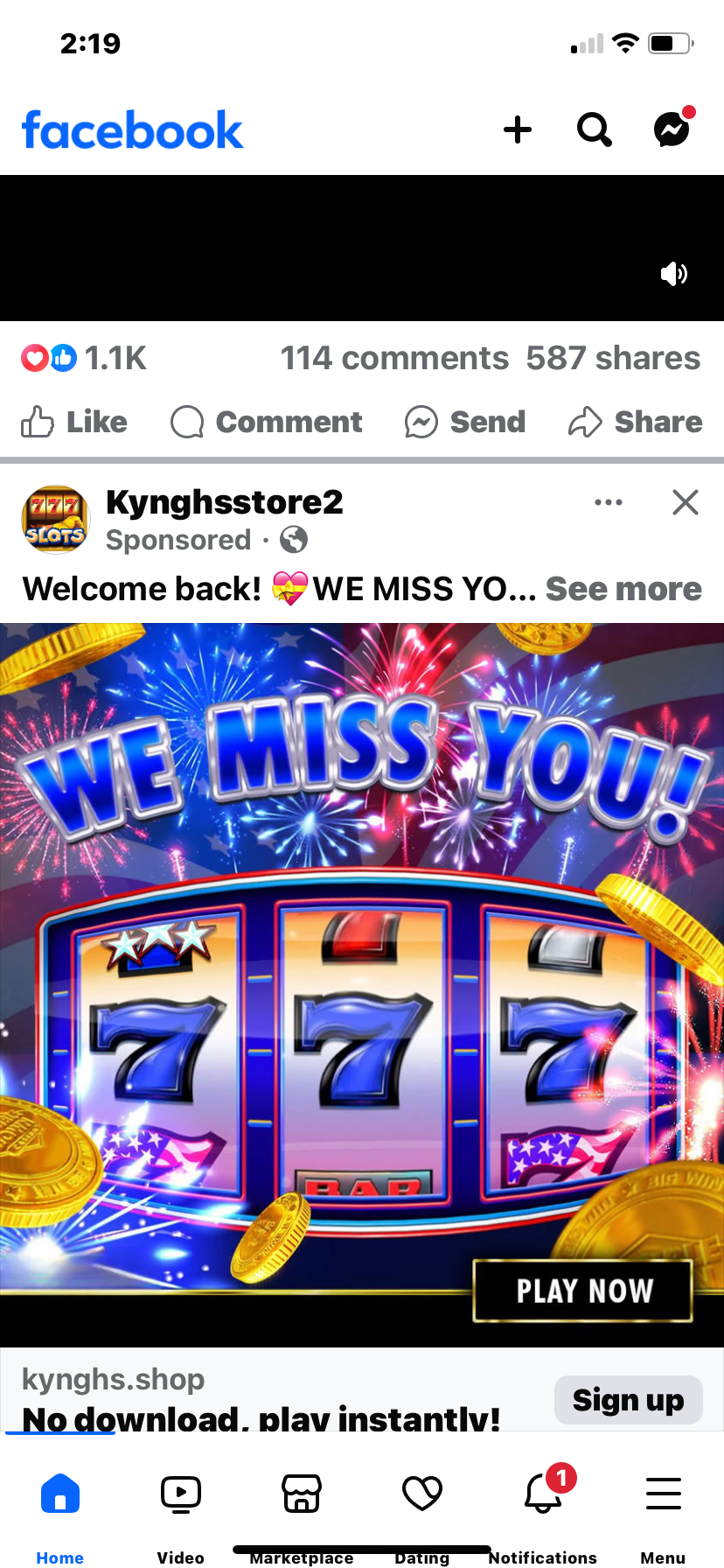Share the video post

[636, 422]
